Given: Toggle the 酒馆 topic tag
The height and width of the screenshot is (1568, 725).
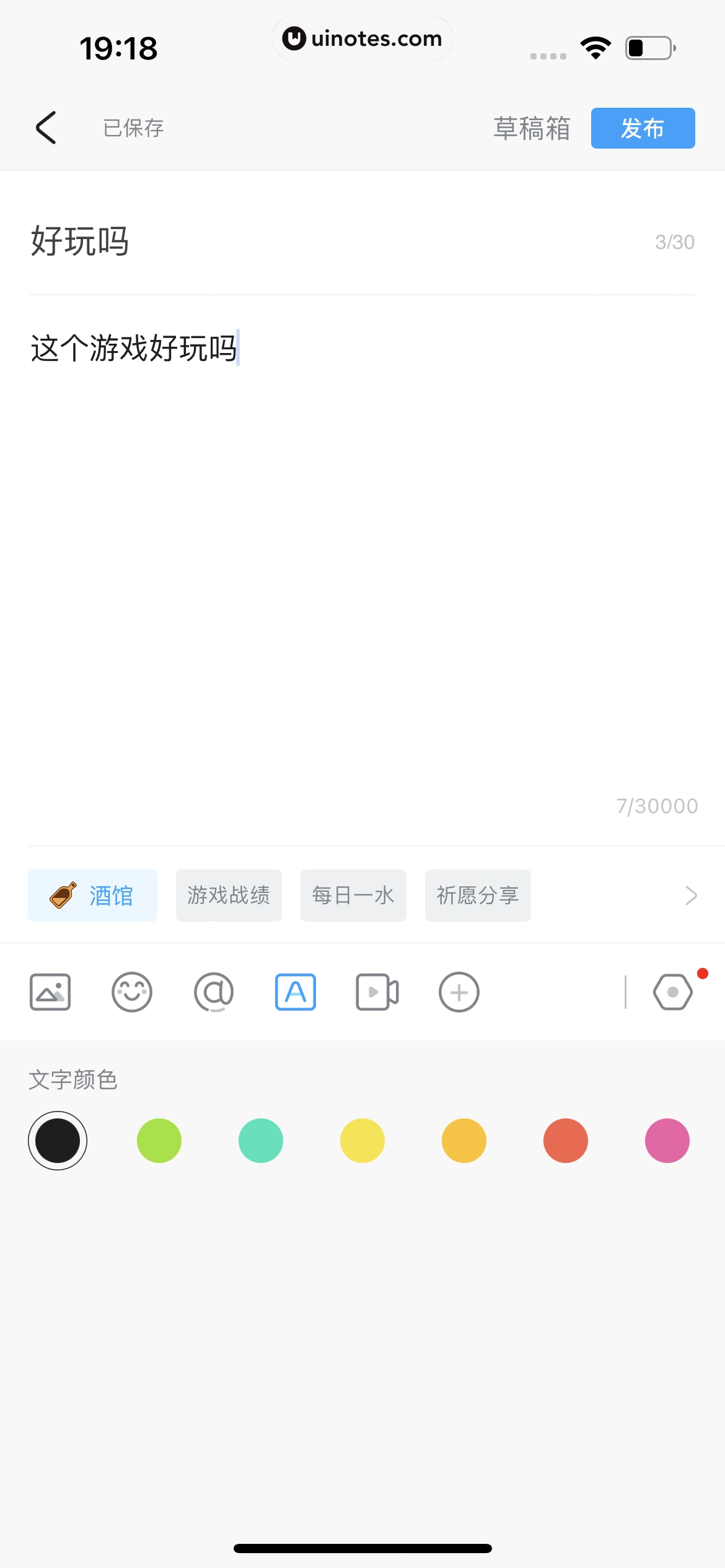Looking at the screenshot, I should [92, 895].
